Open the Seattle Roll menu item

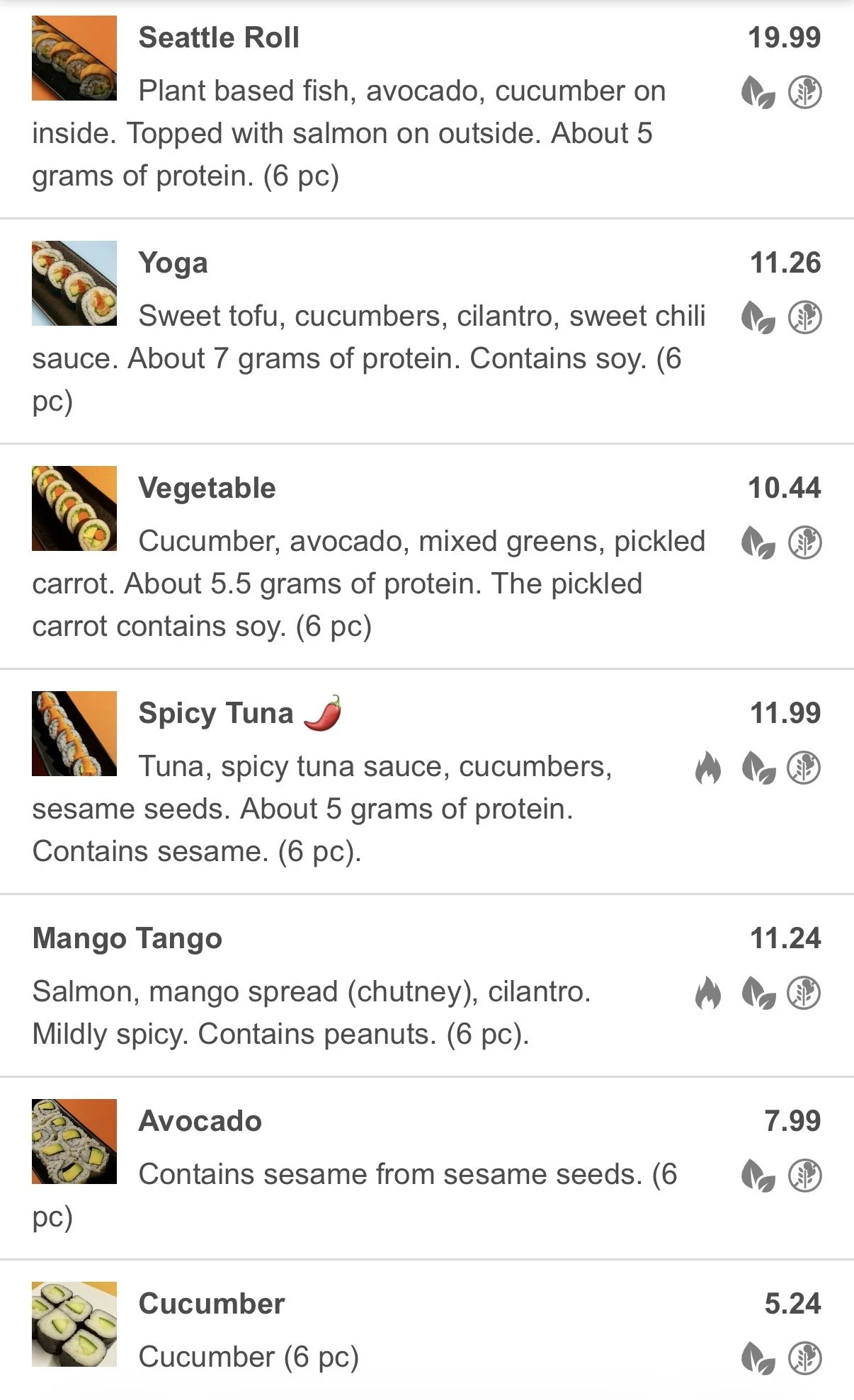click(219, 38)
